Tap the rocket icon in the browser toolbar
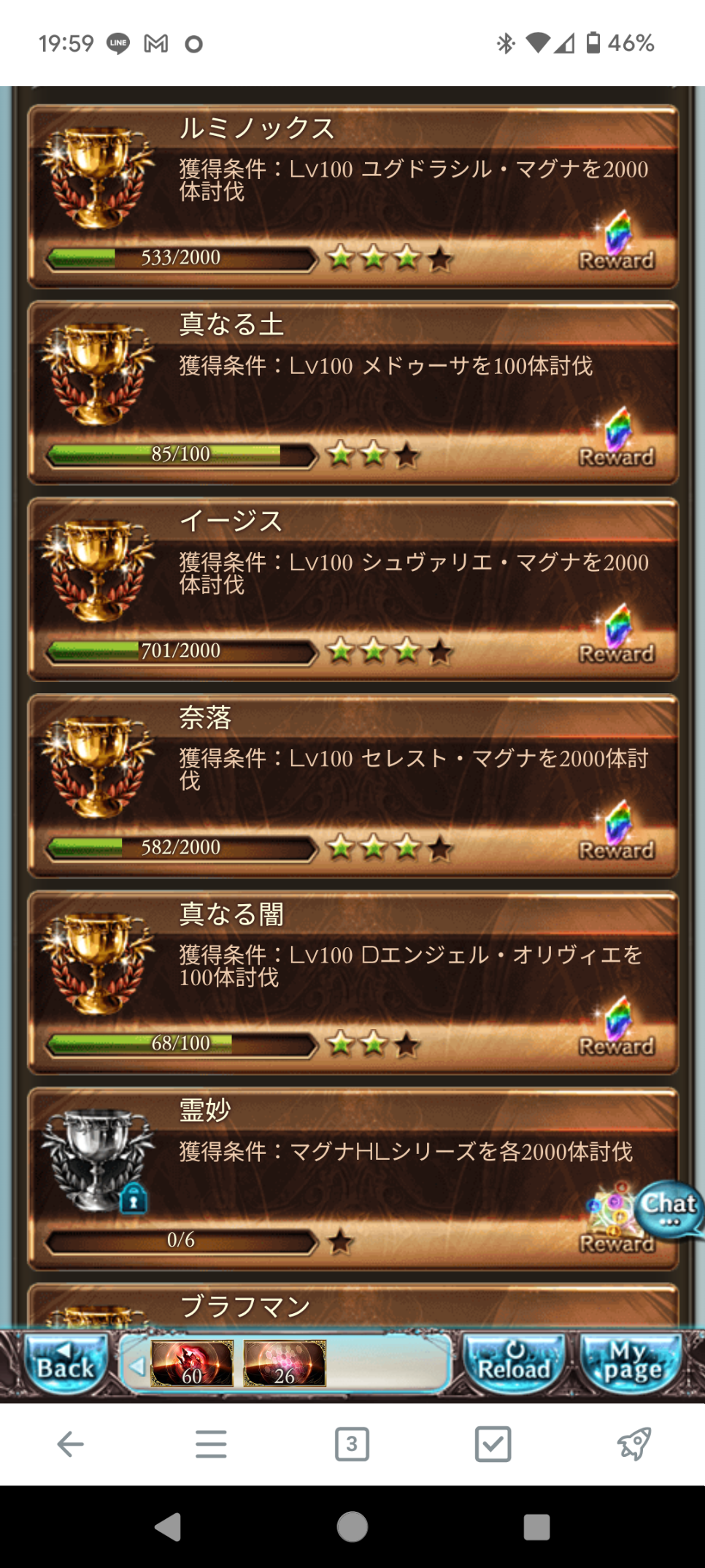Screen dimensions: 705x1568 [x=633, y=1444]
